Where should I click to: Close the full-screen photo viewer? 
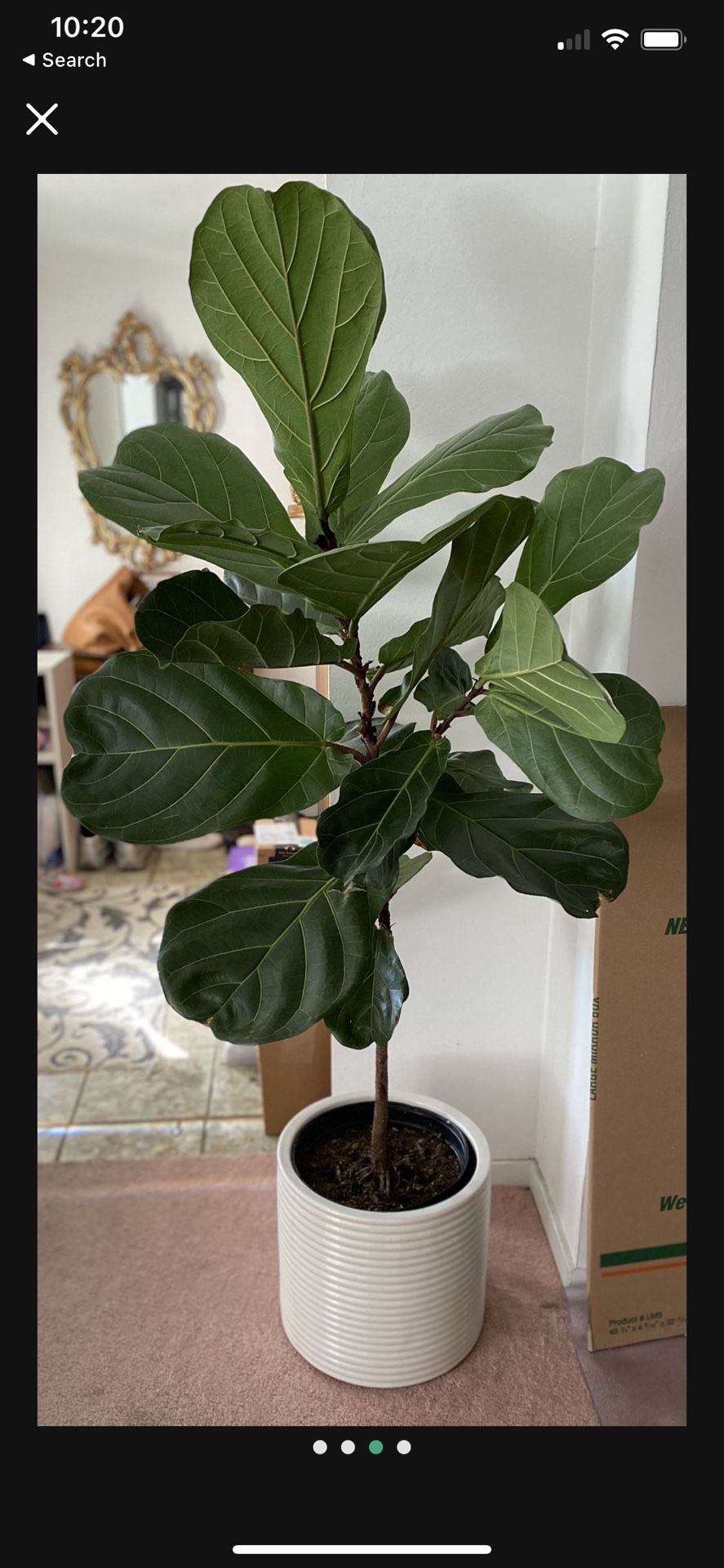coord(42,119)
